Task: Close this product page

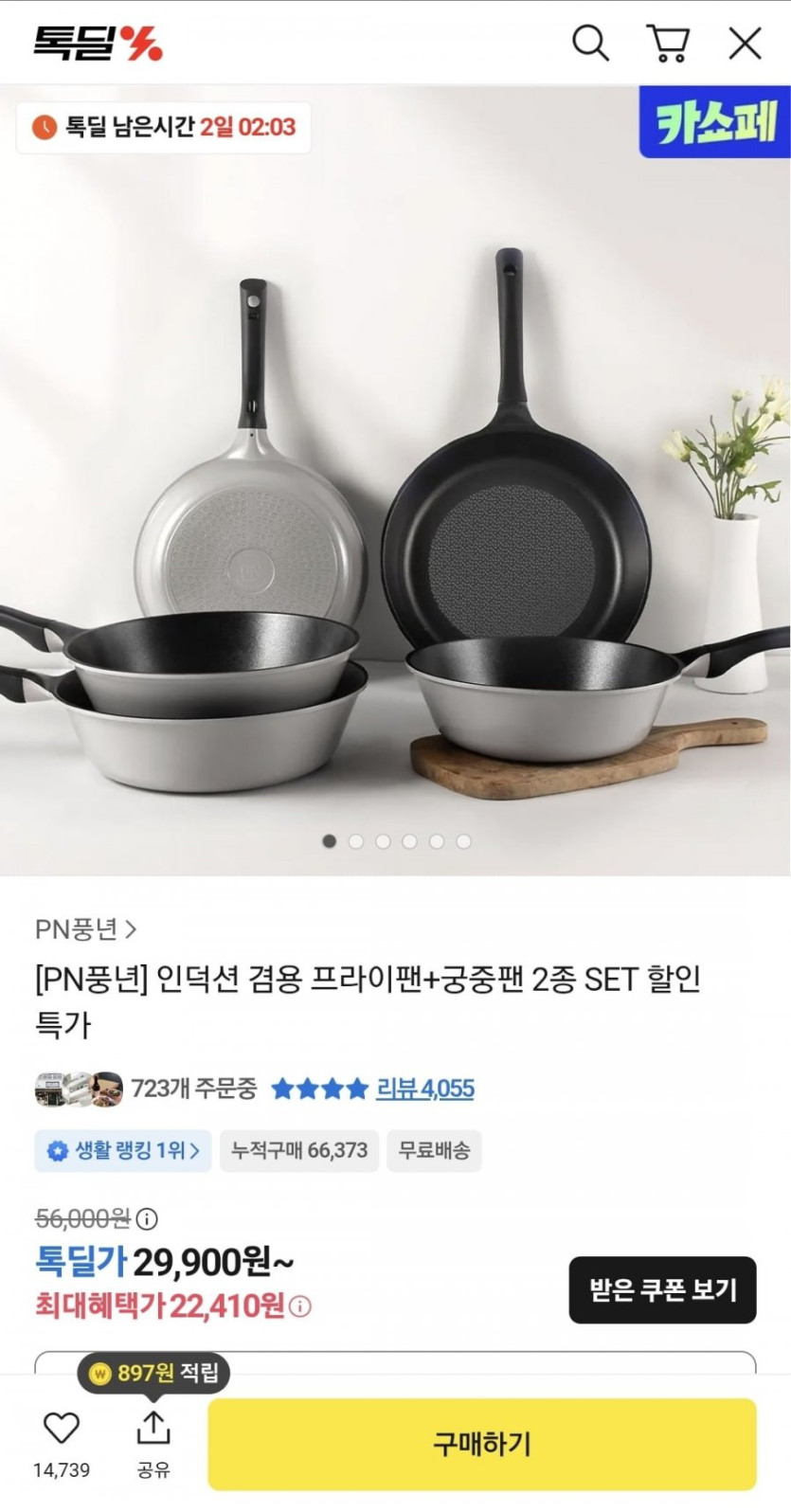Action: click(x=746, y=44)
